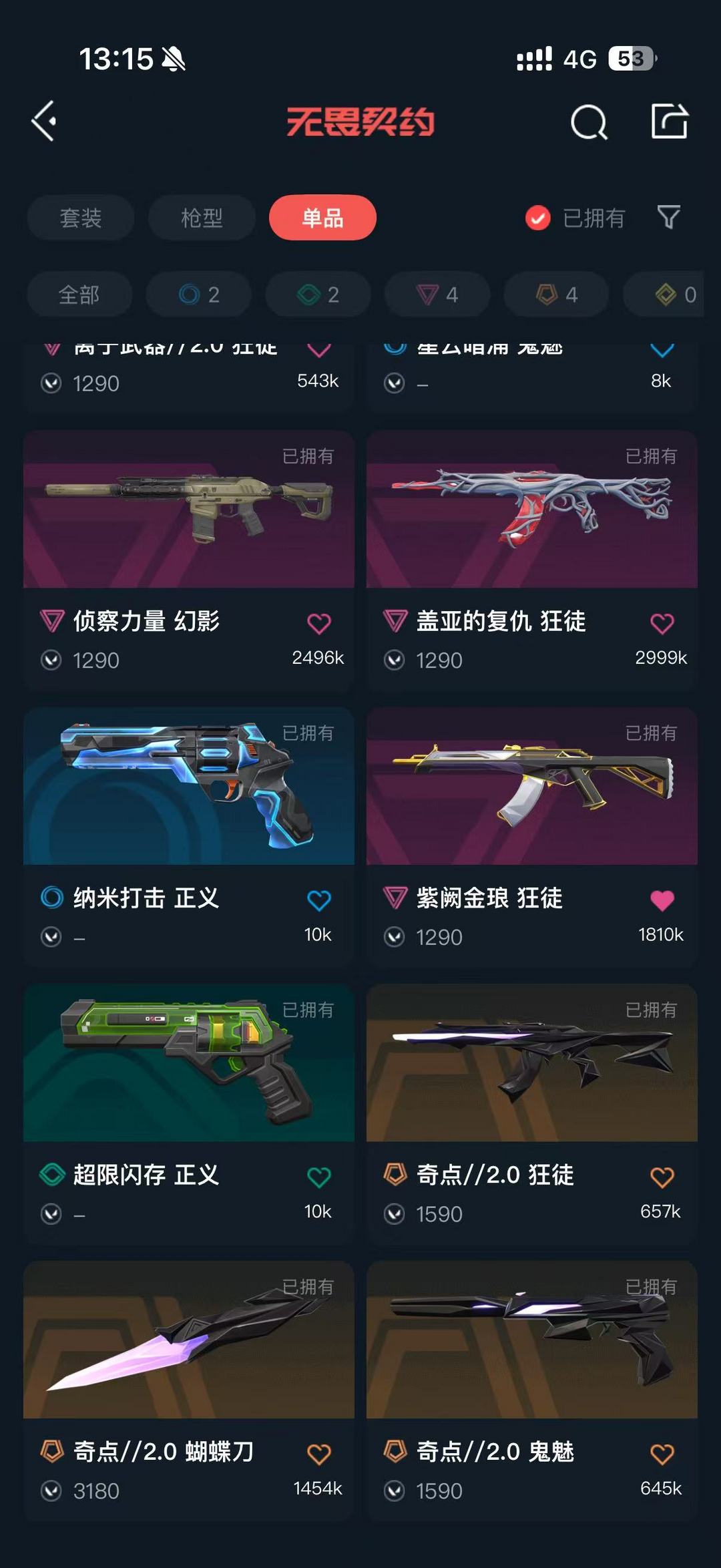Go back using the top-left arrow
The height and width of the screenshot is (1568, 721).
tap(45, 122)
